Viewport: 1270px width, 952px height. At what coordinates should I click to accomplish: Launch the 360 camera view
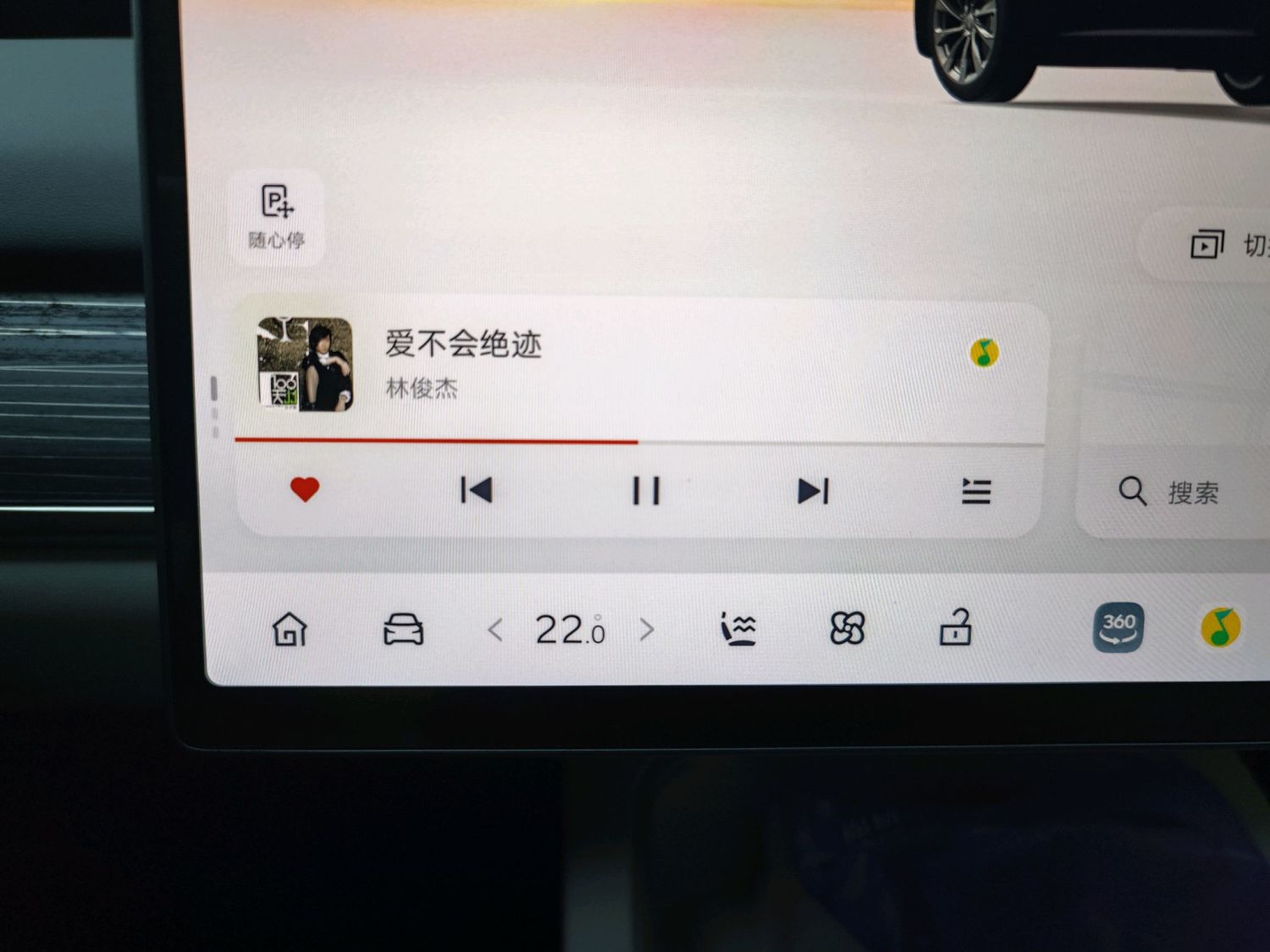coord(1118,628)
